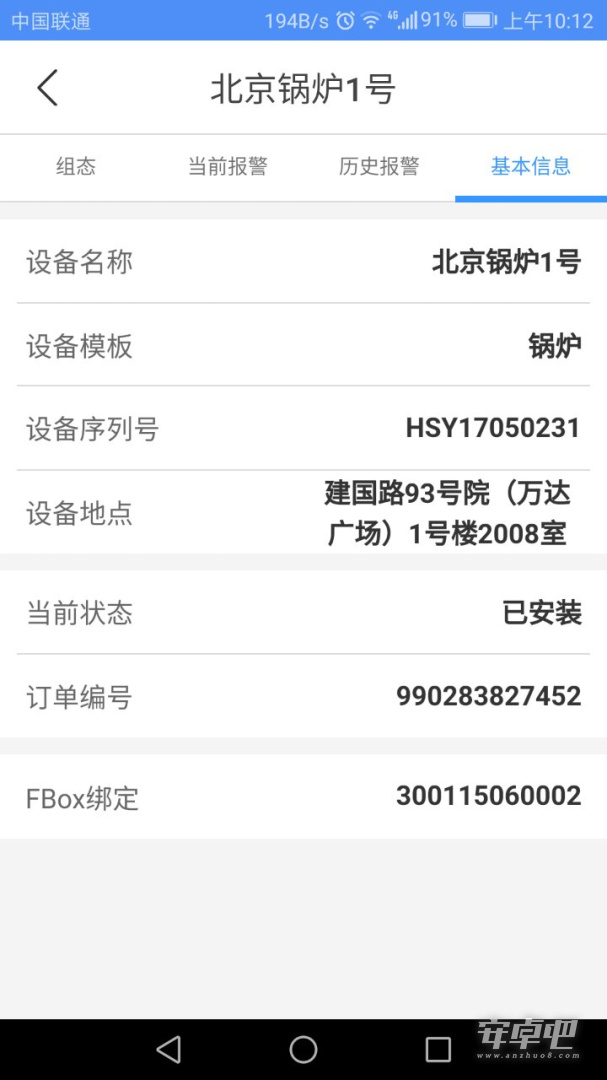Open the 当前报警 tab
The height and width of the screenshot is (1080, 607).
pyautogui.click(x=227, y=167)
